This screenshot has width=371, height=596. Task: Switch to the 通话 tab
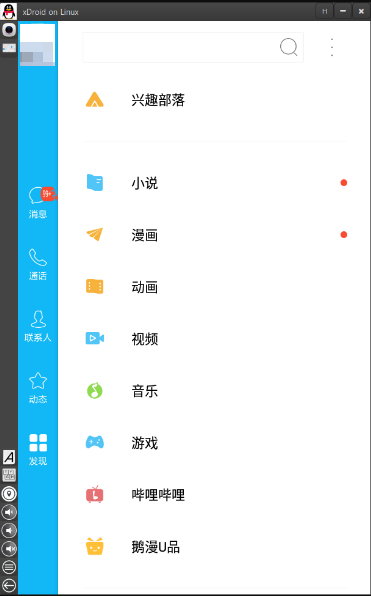pos(38,265)
